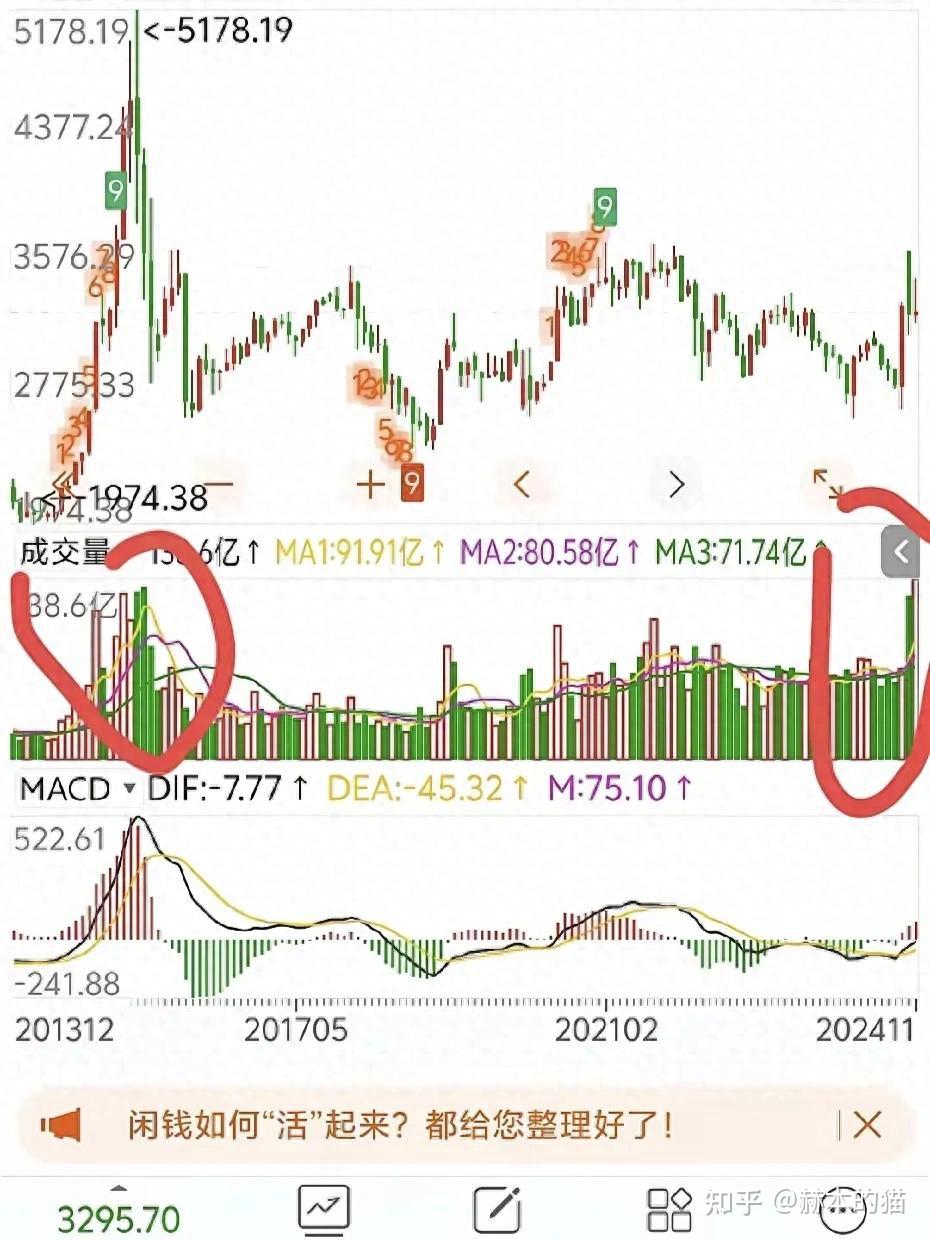Expand the chart to fullscreen
This screenshot has width=930, height=1240.
[x=828, y=485]
